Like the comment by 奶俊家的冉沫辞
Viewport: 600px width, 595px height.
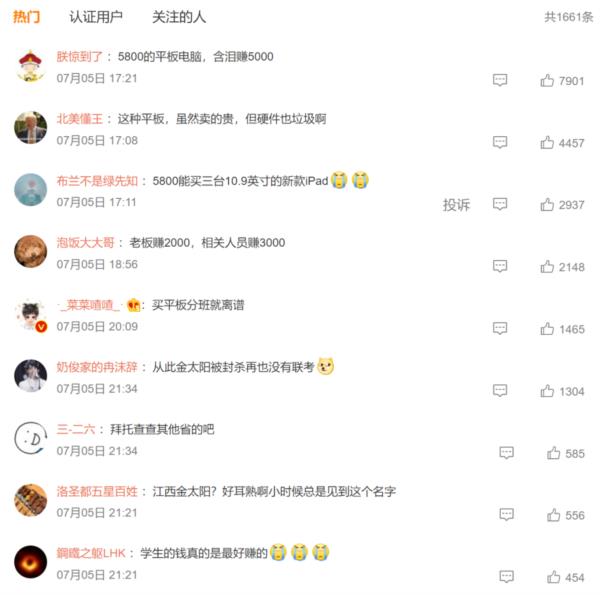pyautogui.click(x=547, y=390)
